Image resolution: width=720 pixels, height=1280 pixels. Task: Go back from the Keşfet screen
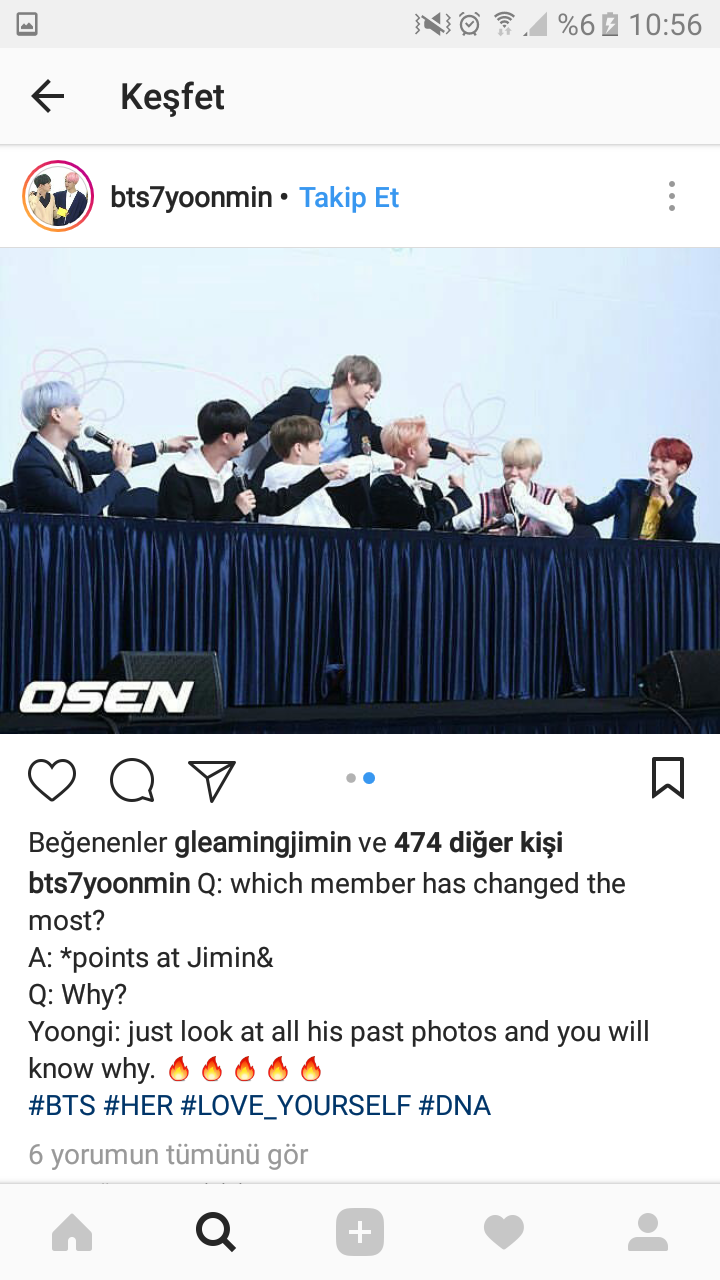tap(47, 96)
